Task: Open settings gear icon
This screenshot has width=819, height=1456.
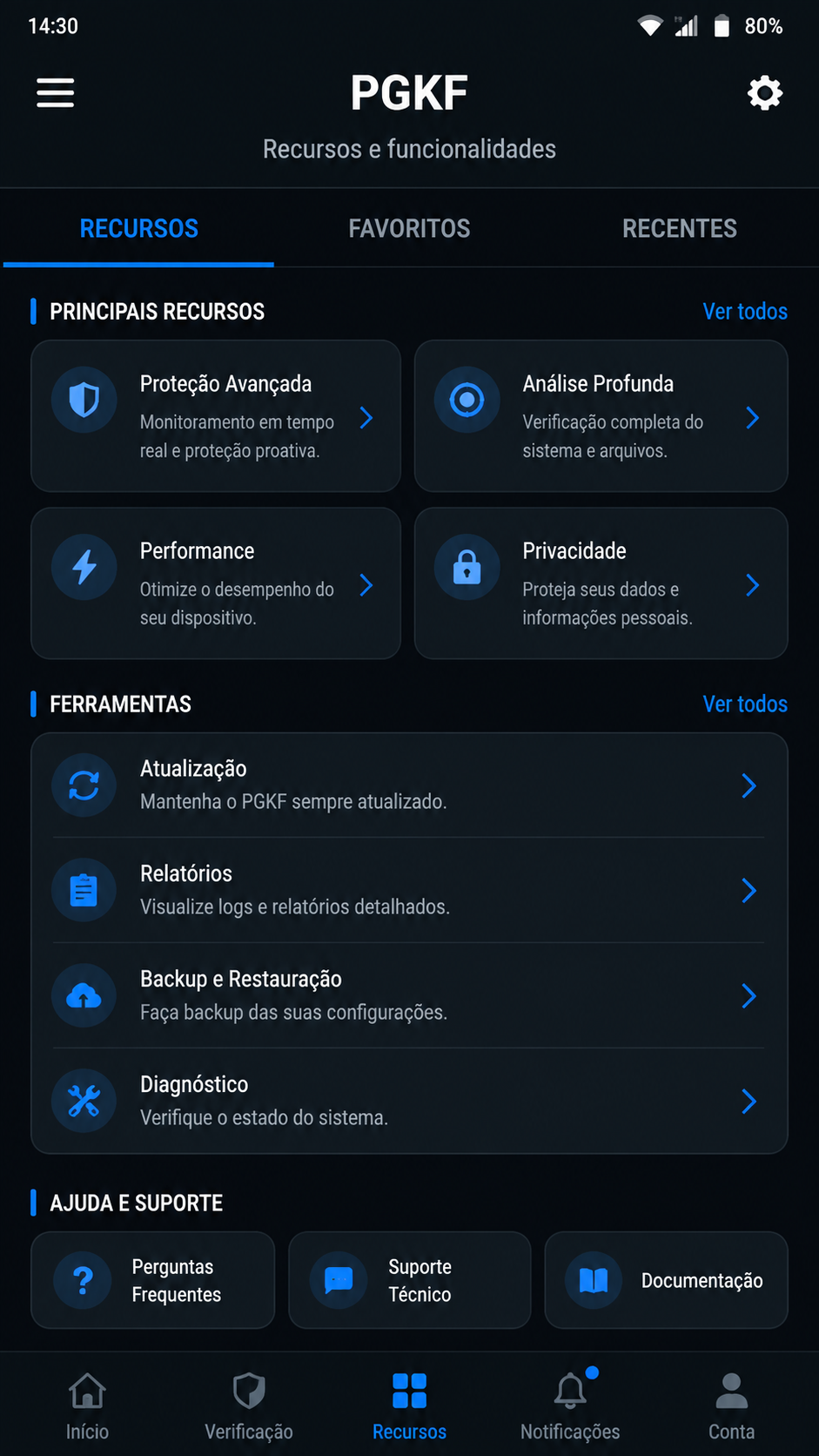Action: (765, 93)
